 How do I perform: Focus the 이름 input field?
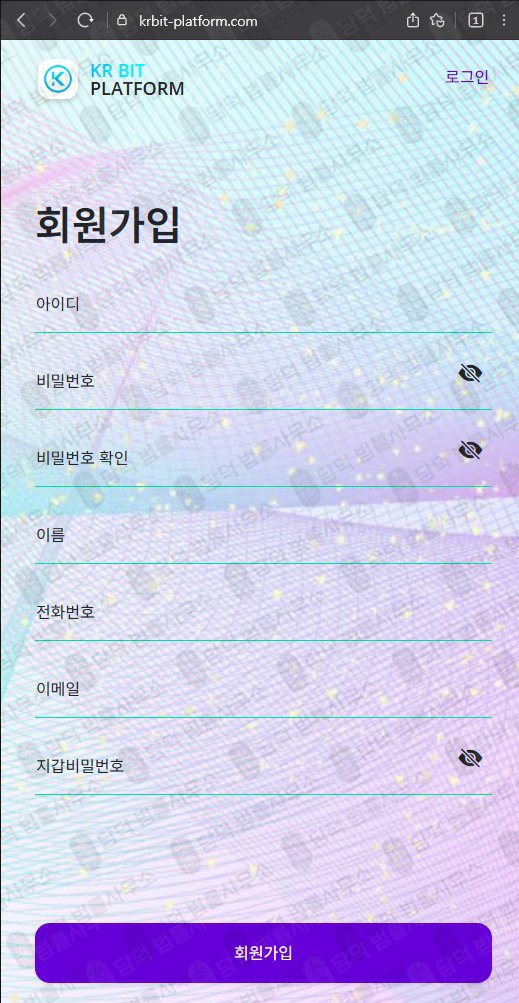tap(263, 539)
